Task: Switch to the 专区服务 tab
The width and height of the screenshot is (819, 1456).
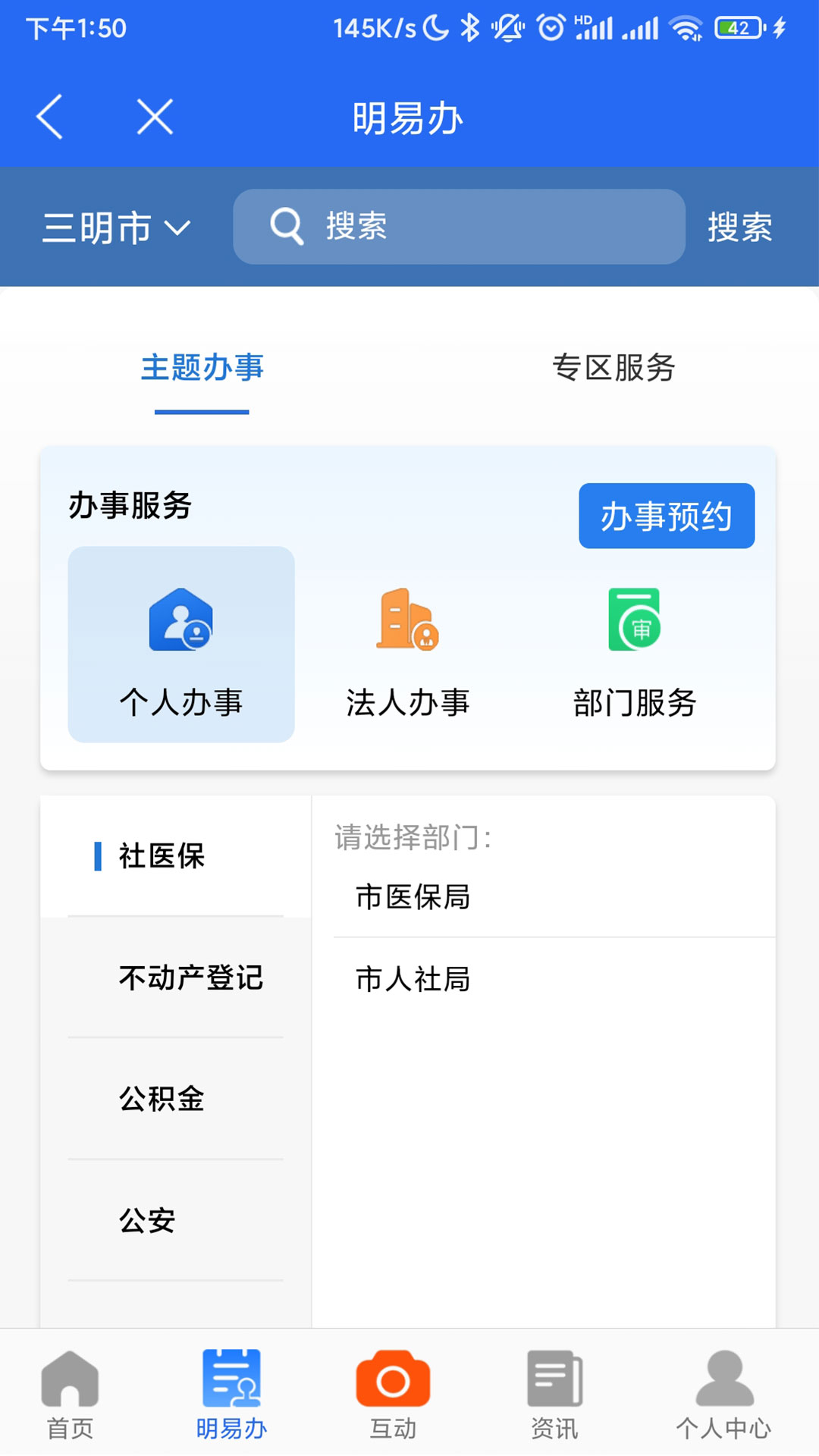Action: click(613, 369)
